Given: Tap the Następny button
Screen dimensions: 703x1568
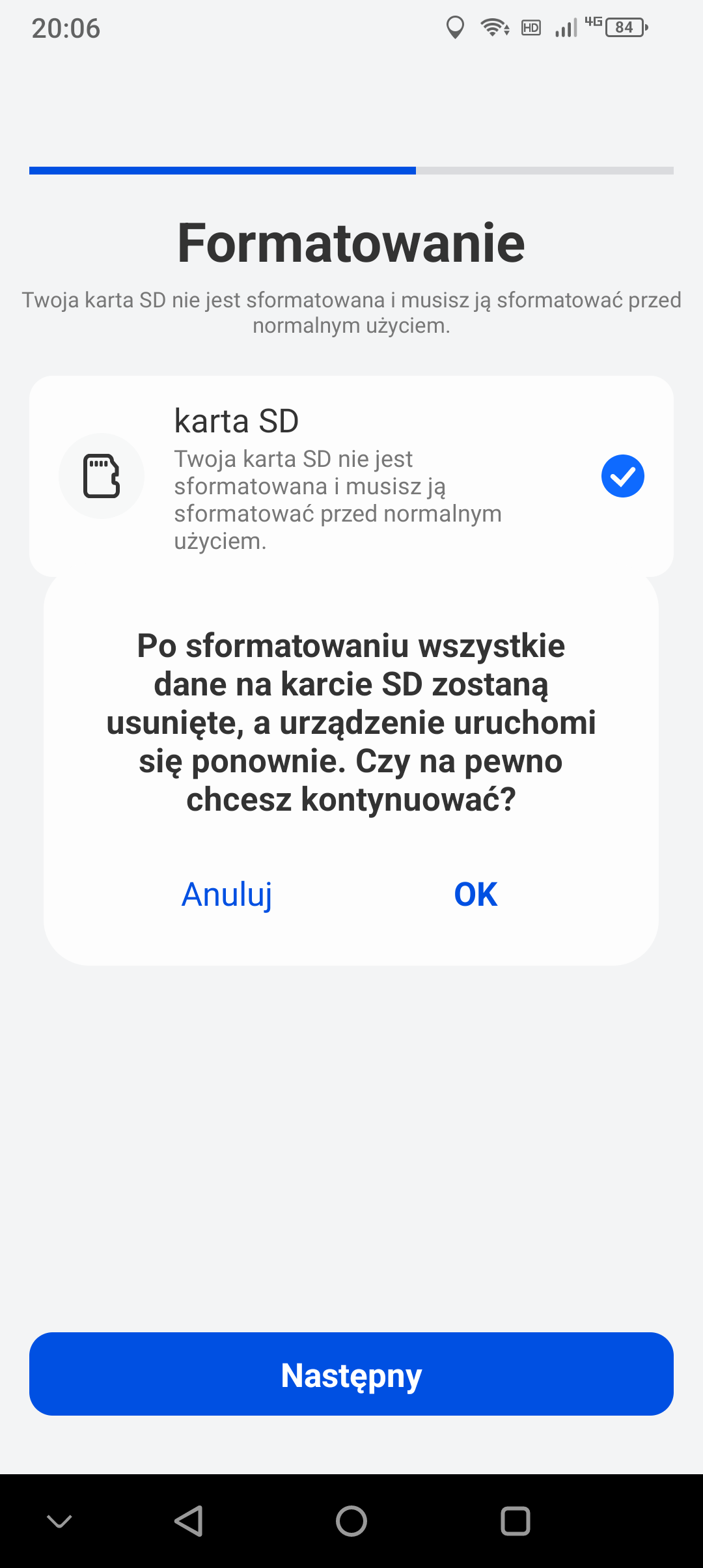Looking at the screenshot, I should point(351,1373).
